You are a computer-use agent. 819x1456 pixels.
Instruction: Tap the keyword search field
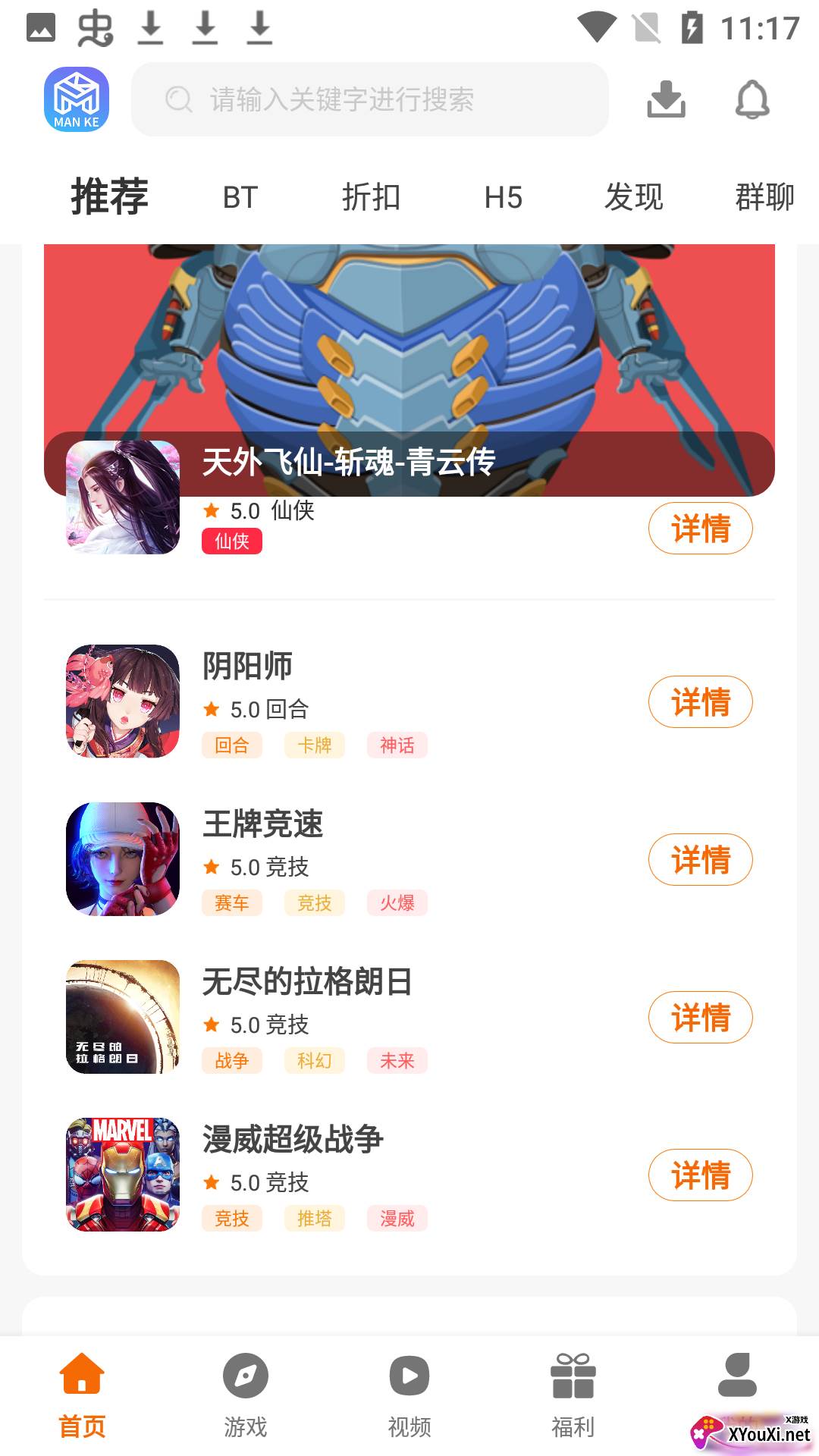pos(370,99)
